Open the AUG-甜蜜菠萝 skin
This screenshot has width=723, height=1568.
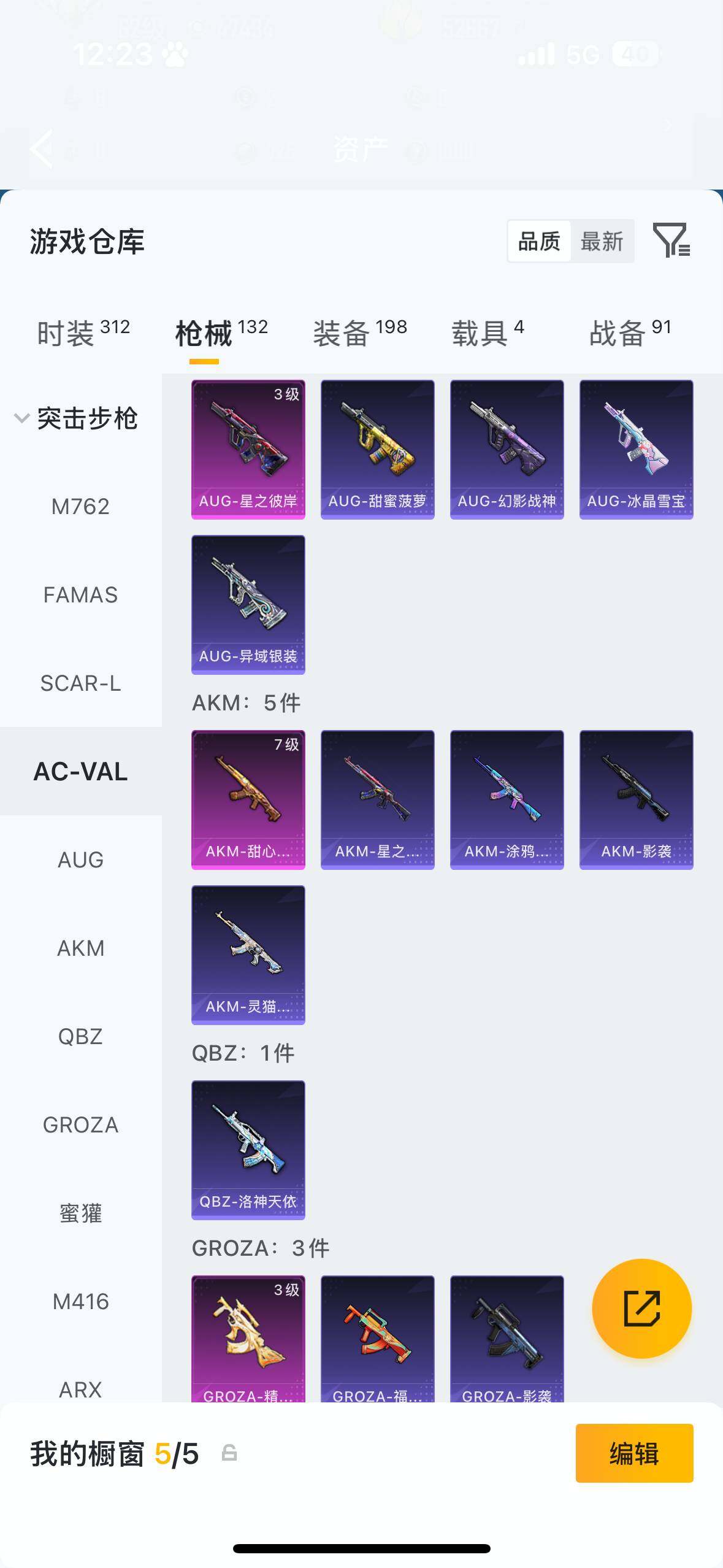(x=378, y=450)
